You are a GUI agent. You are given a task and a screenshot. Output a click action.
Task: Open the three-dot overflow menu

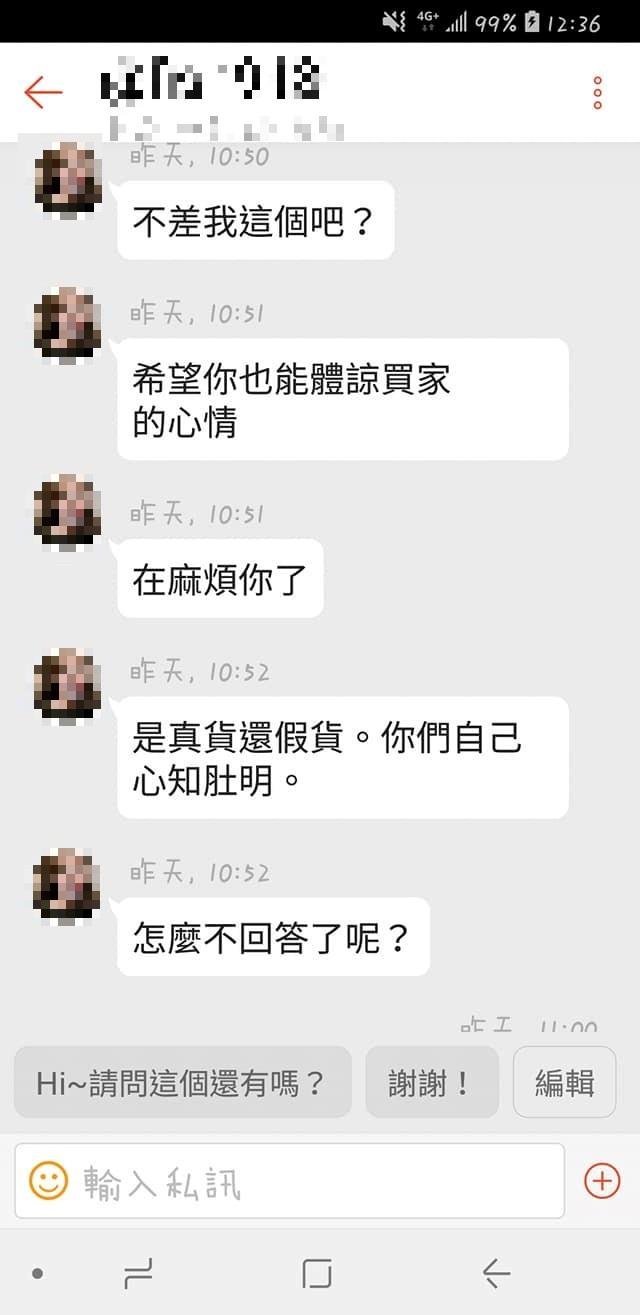[597, 93]
